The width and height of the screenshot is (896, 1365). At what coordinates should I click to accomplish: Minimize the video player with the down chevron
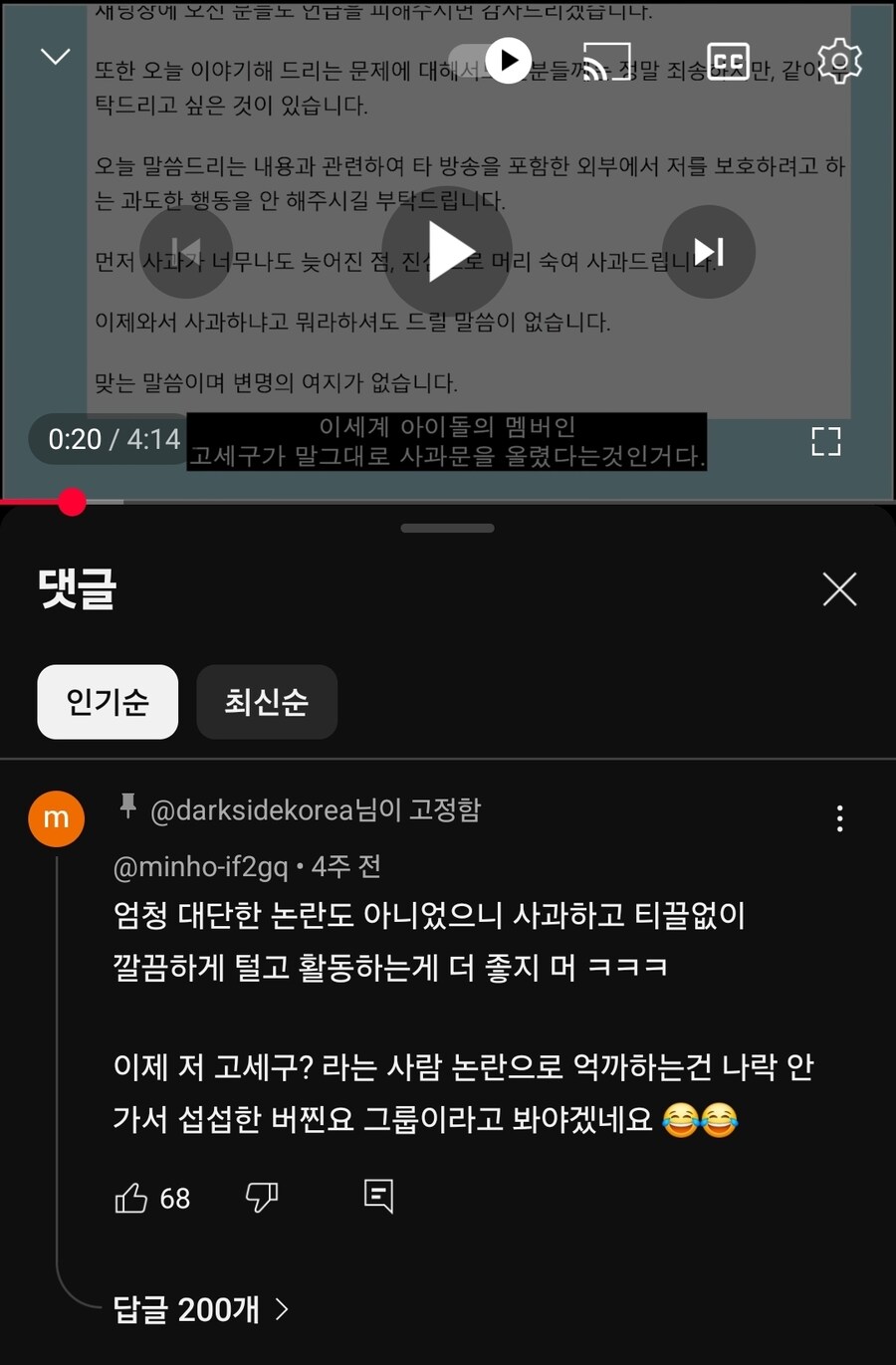tap(55, 57)
